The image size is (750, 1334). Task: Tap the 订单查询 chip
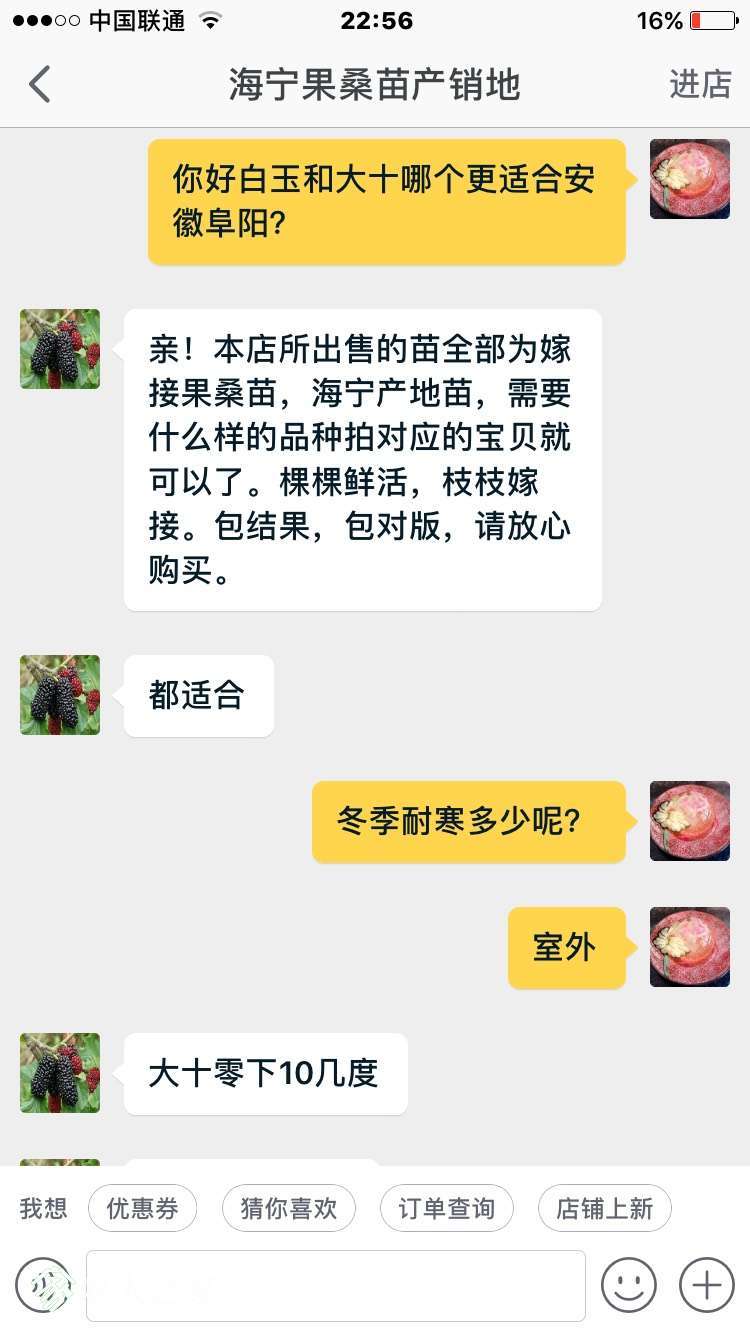click(x=447, y=1209)
